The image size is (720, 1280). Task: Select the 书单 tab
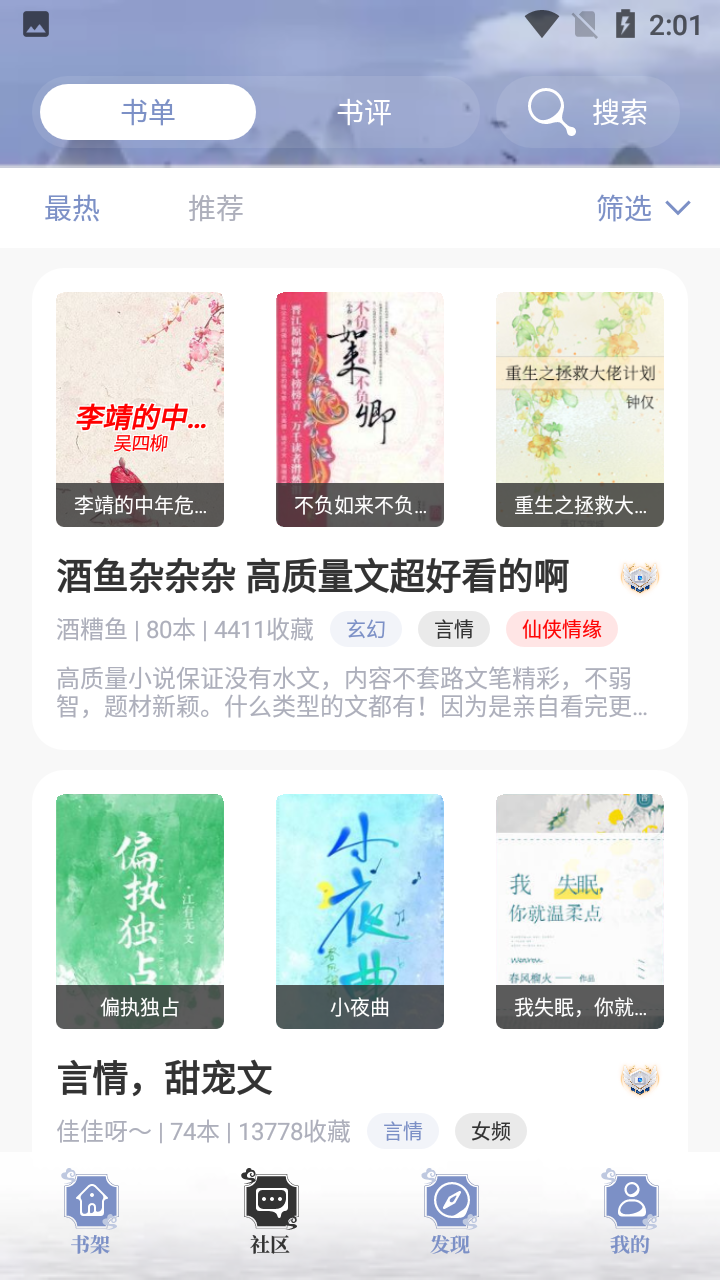coord(148,112)
